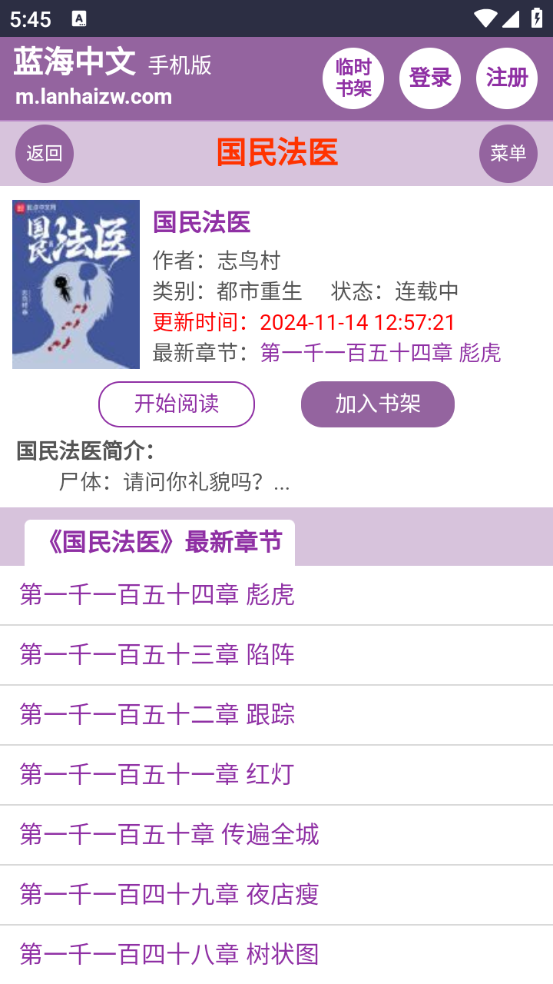Image resolution: width=553 pixels, height=984 pixels.
Task: Open chapter 第一千一百五十一章 红灯
Action: (x=276, y=775)
